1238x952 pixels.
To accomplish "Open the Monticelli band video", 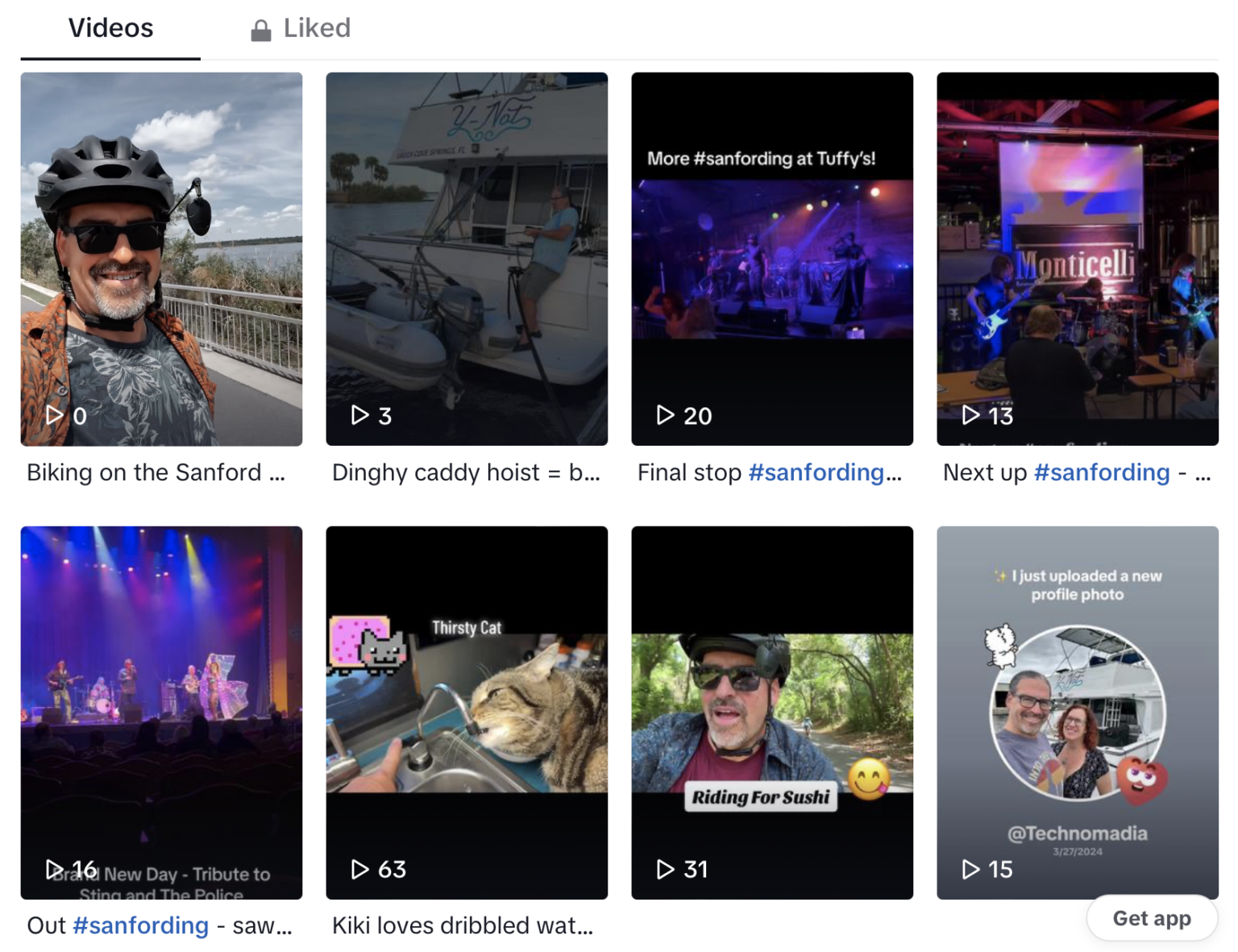I will coord(1077,258).
